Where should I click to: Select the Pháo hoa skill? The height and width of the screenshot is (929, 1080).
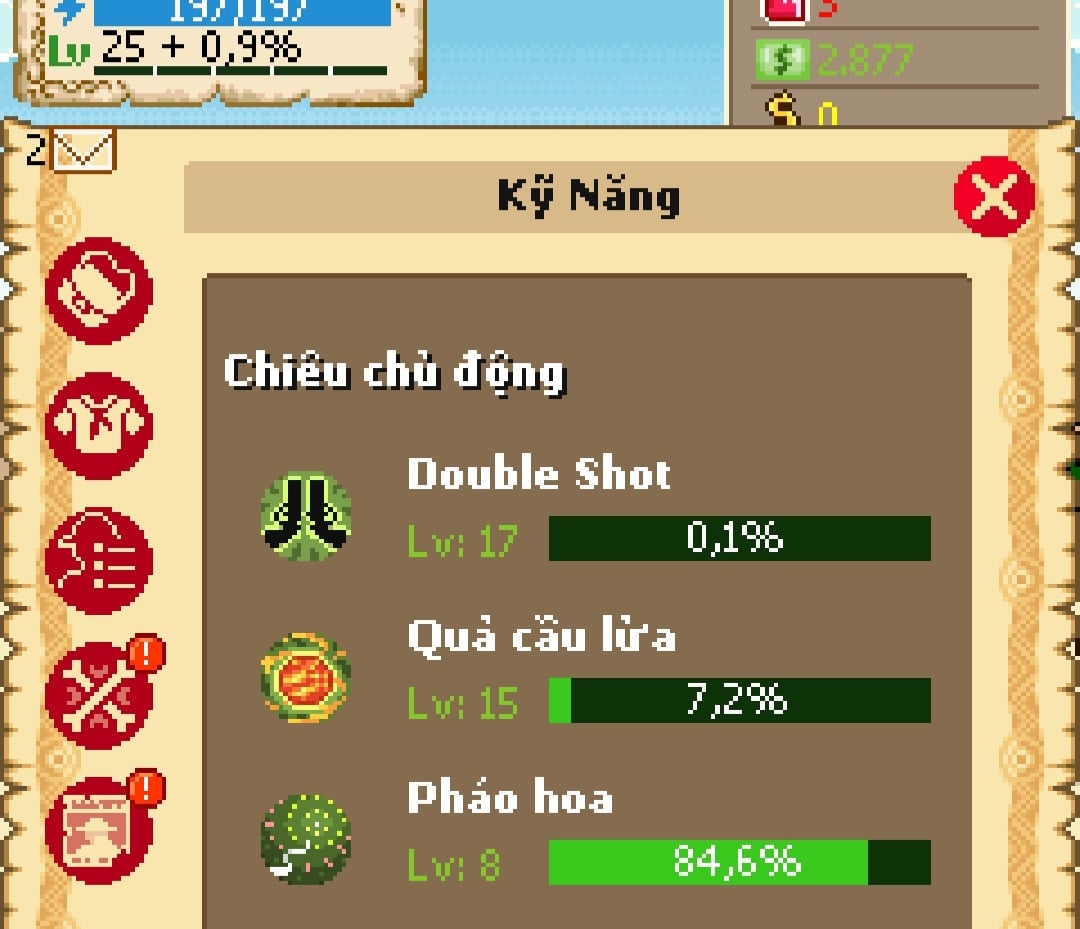(x=306, y=838)
